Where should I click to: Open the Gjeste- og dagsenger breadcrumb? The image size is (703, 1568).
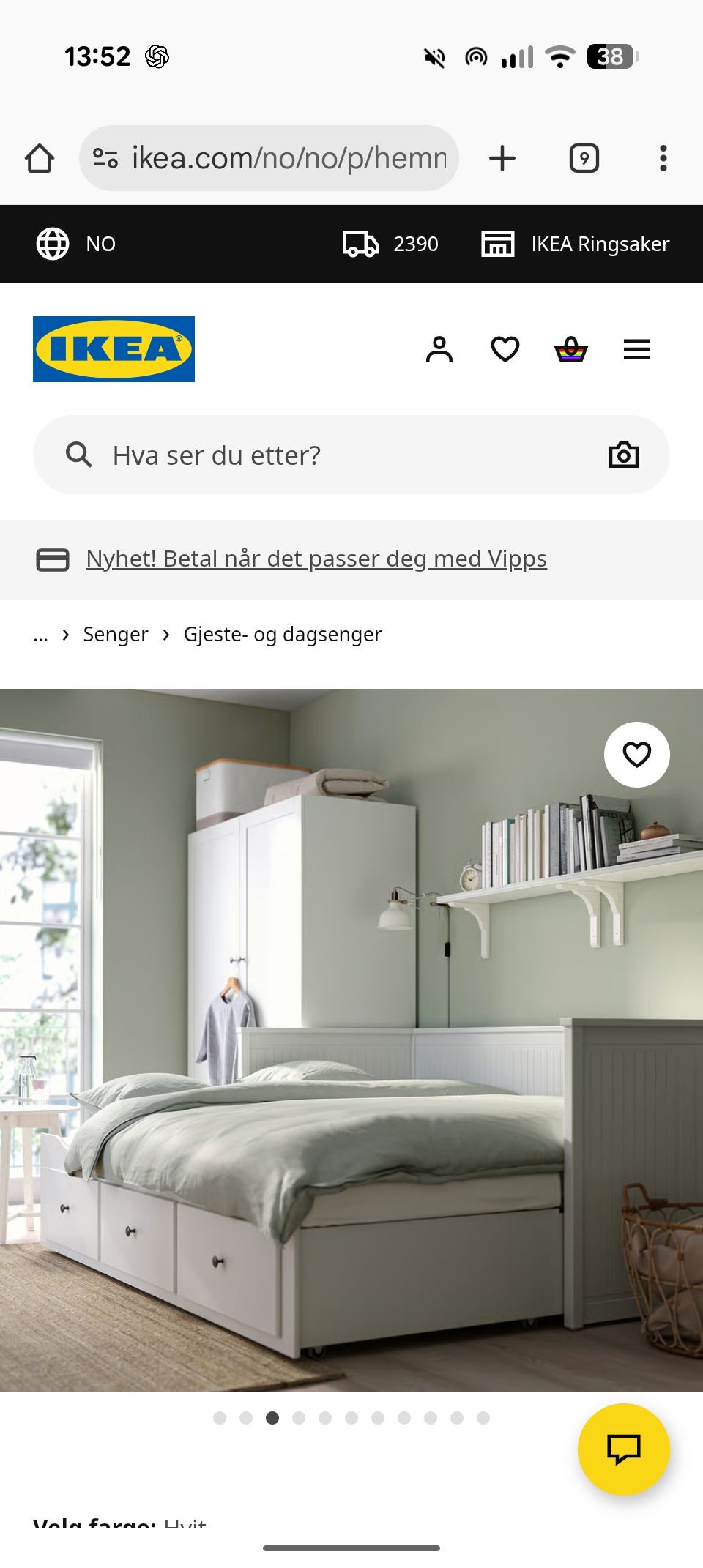[x=283, y=634]
